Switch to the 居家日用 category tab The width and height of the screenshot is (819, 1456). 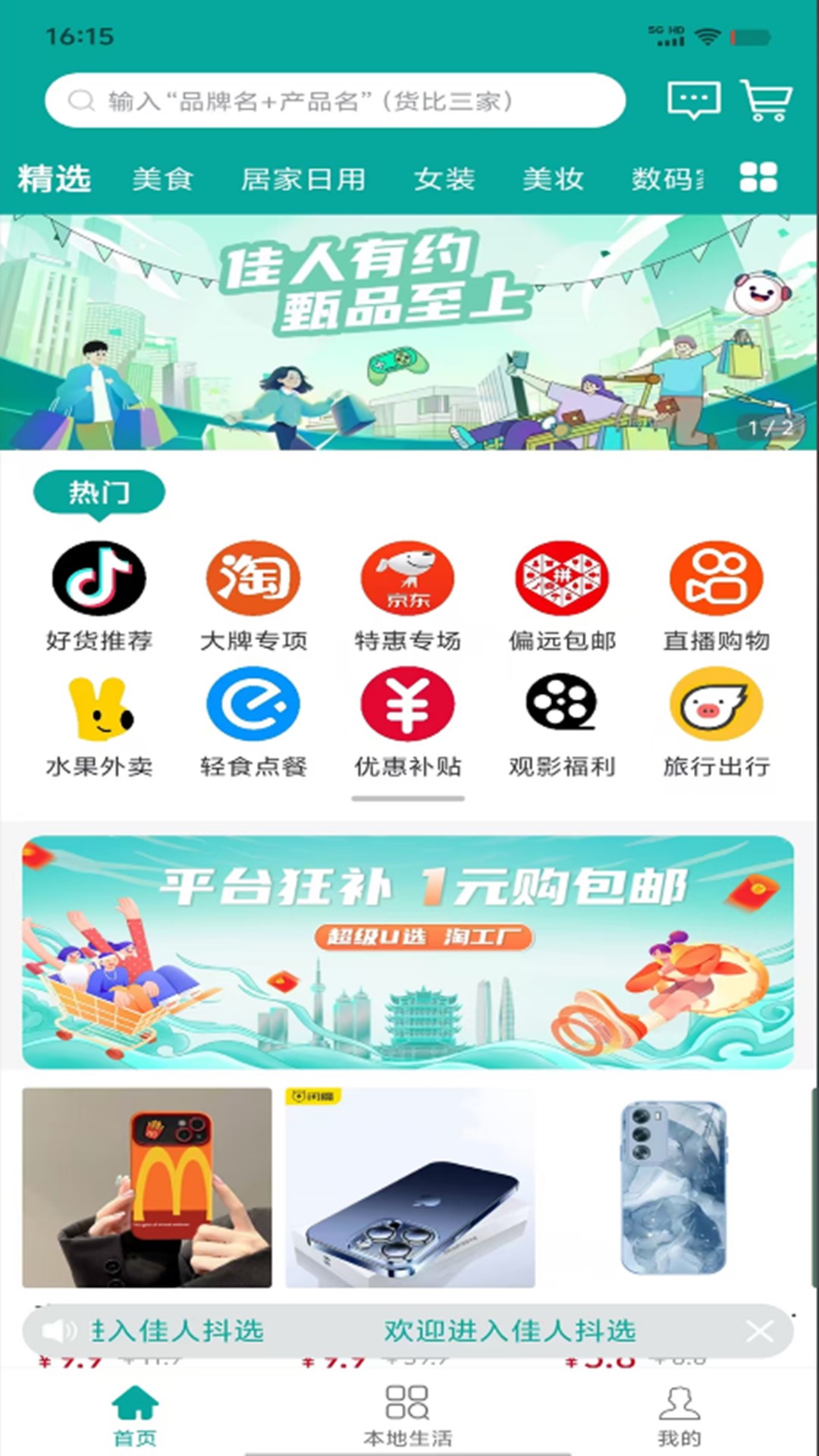tap(303, 179)
